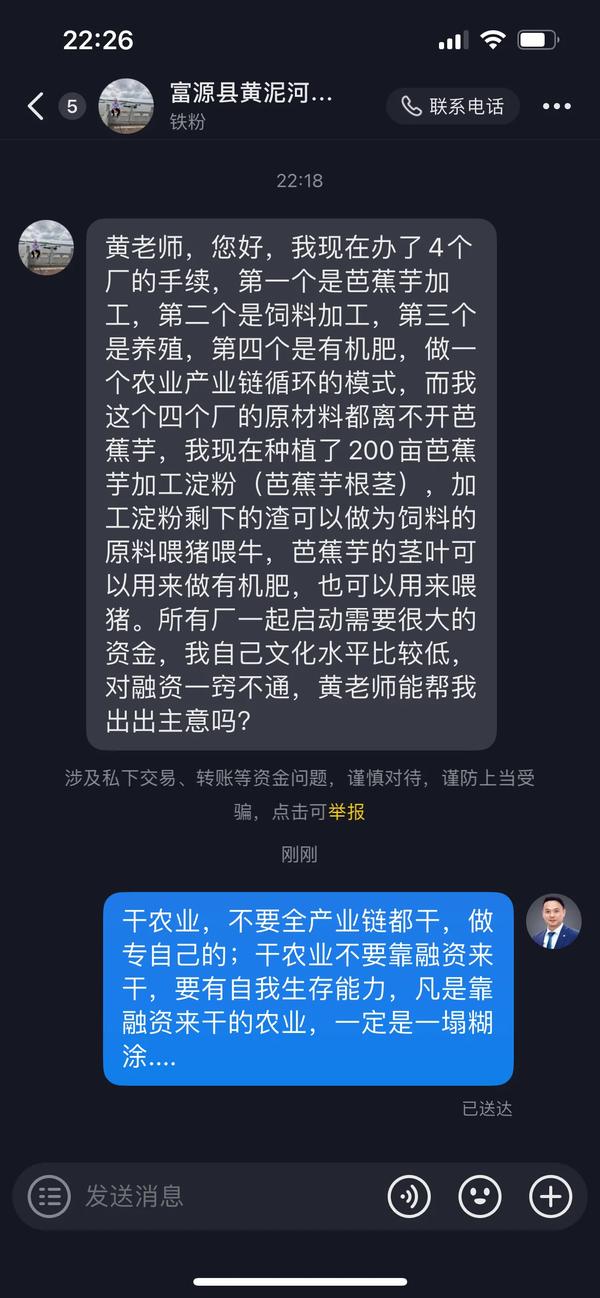Open the profile avatar in the header
This screenshot has width=600, height=1298.
pos(126,106)
